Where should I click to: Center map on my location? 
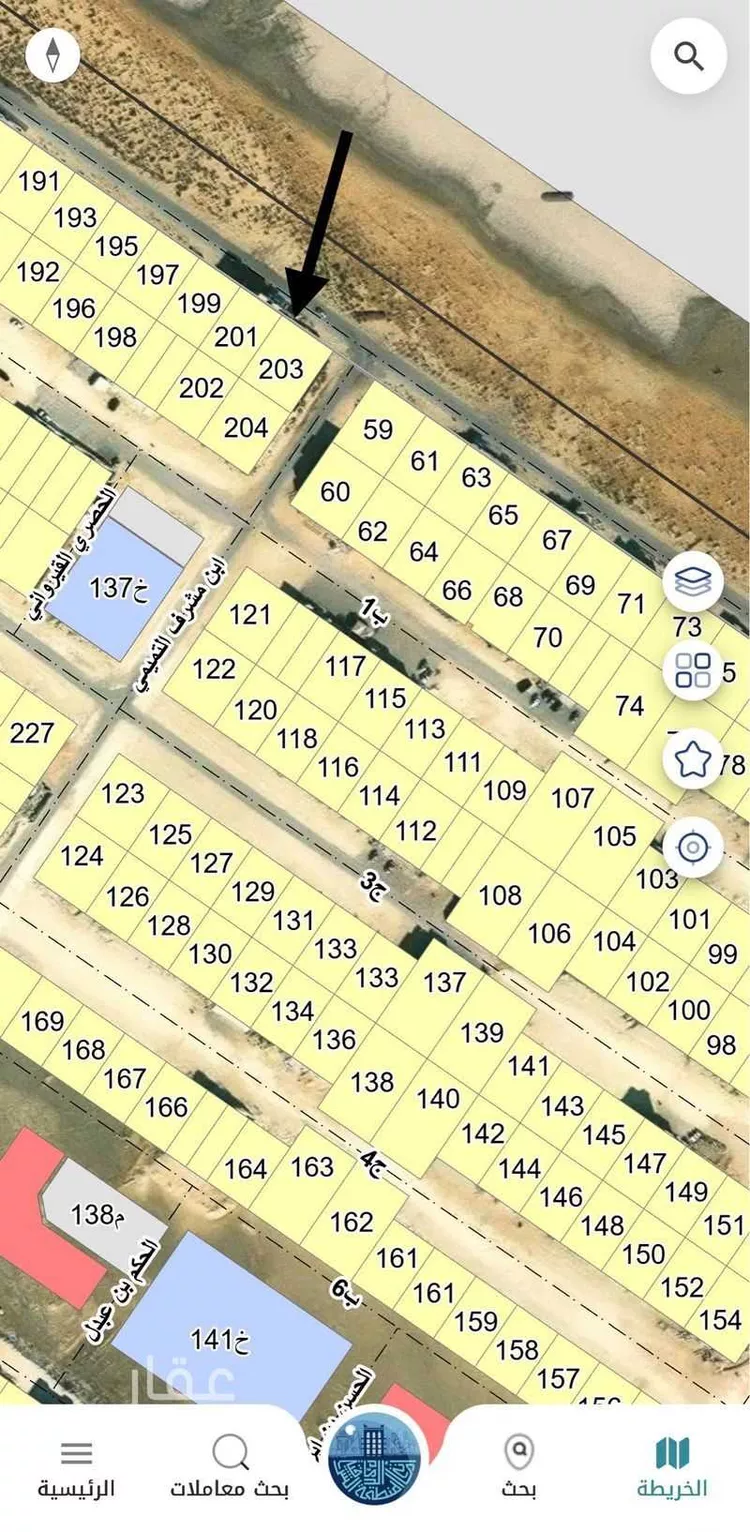click(692, 848)
